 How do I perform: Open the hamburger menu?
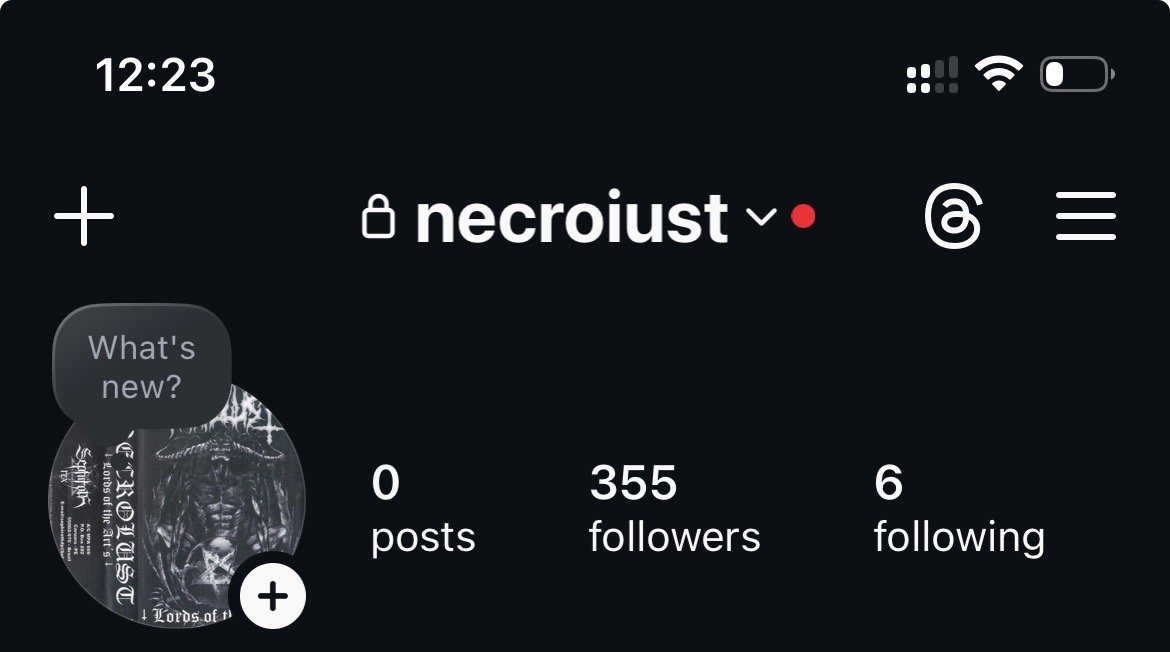(1086, 216)
